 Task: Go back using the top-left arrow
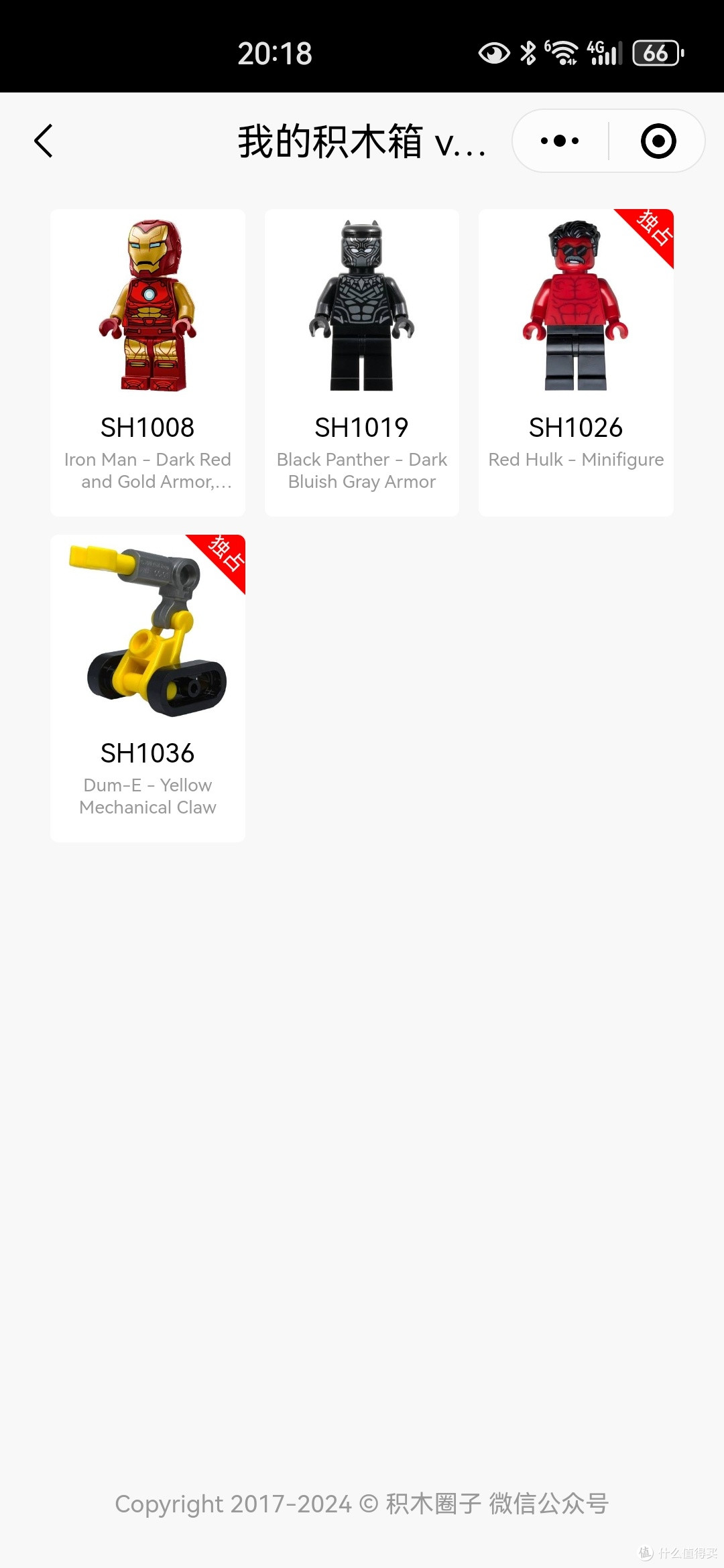(44, 141)
